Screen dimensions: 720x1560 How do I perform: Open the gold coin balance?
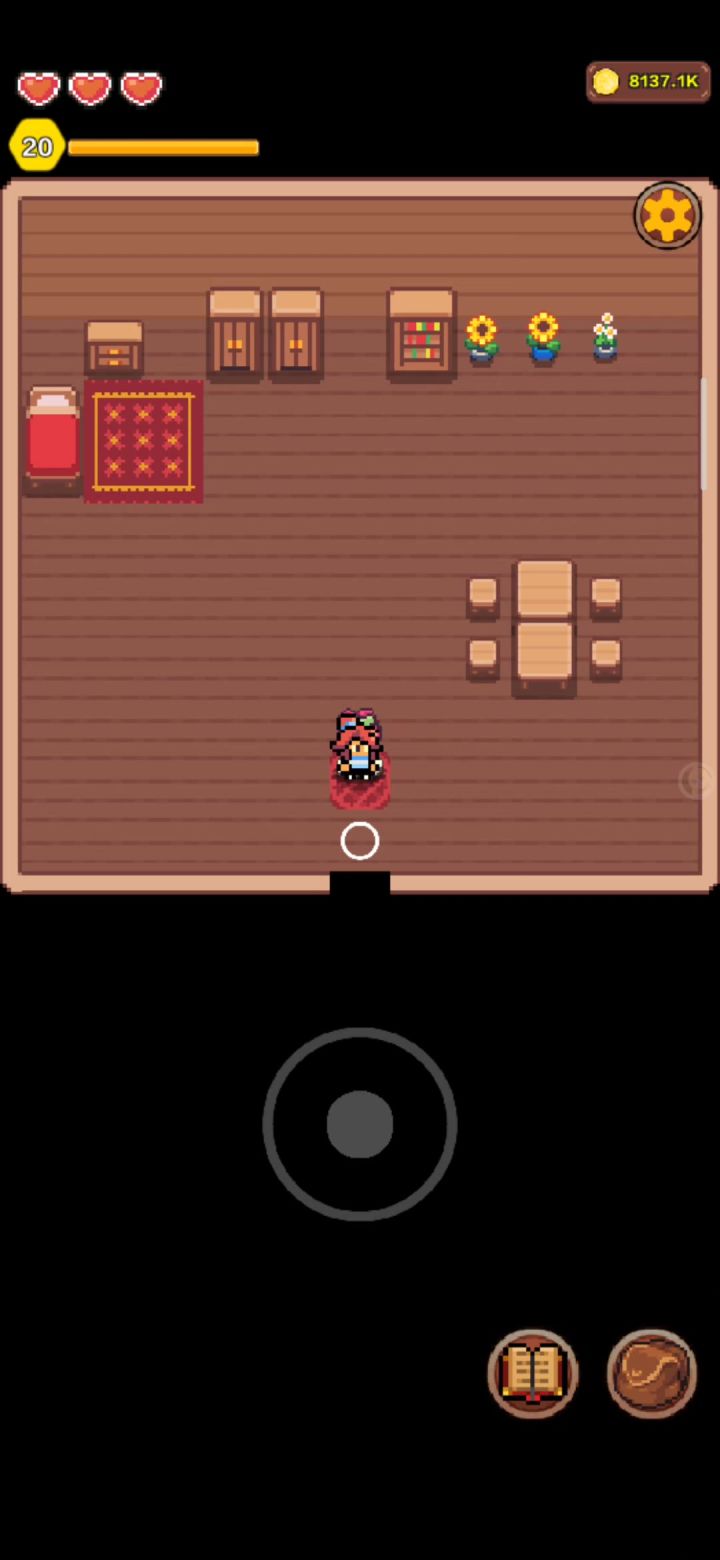(x=648, y=82)
